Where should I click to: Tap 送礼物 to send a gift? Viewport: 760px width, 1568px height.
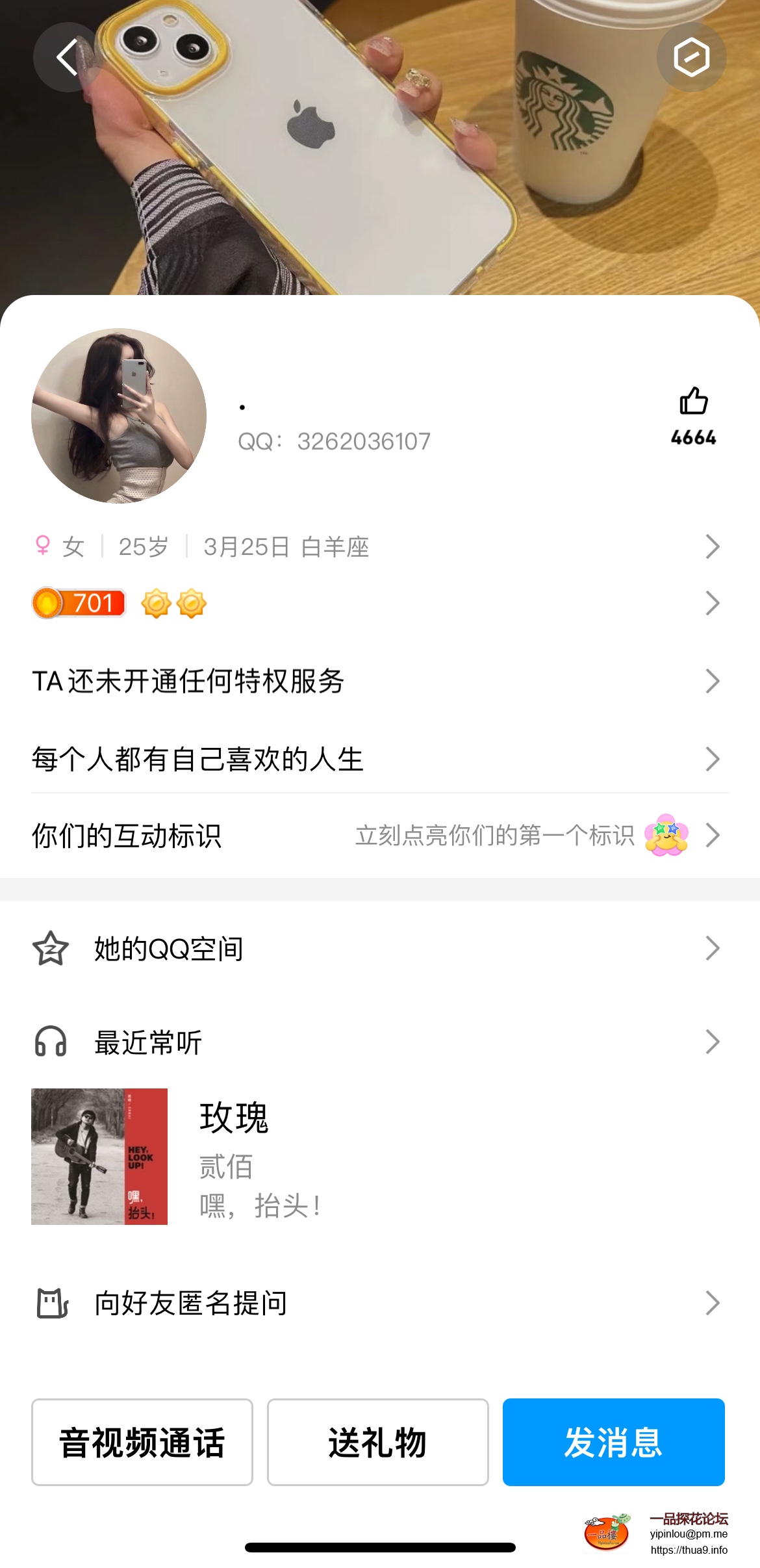pyautogui.click(x=377, y=1443)
